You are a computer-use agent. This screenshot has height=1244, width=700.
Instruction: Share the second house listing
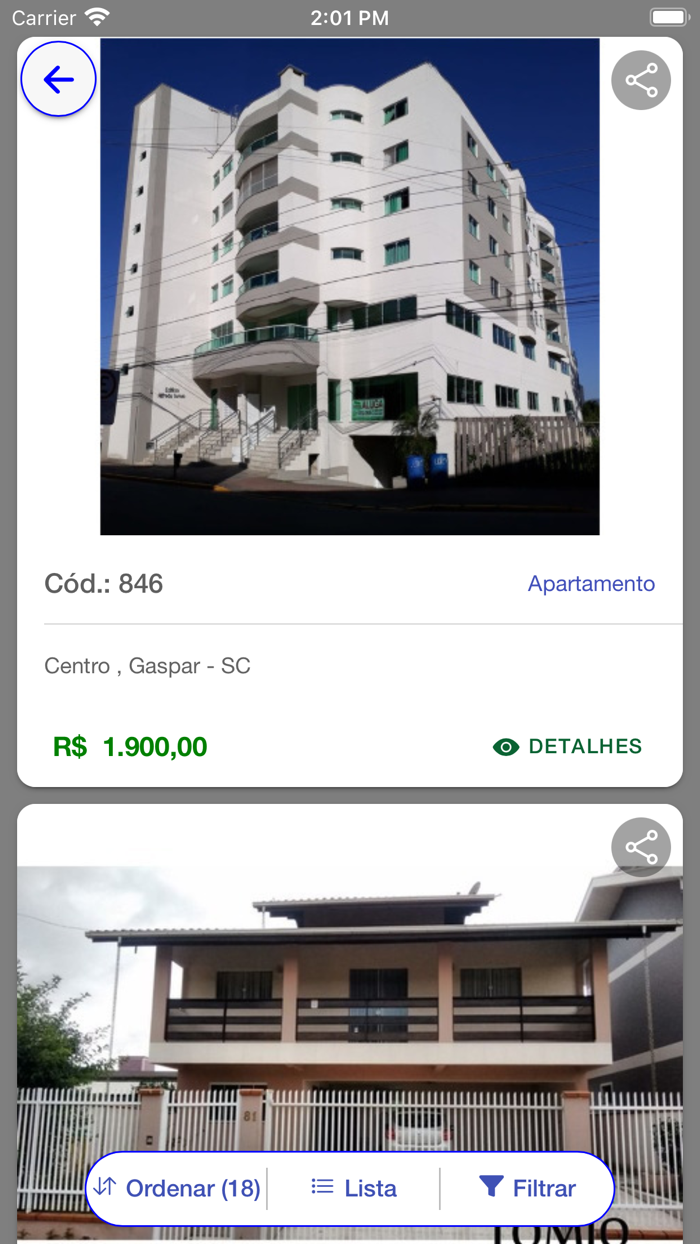pos(641,847)
